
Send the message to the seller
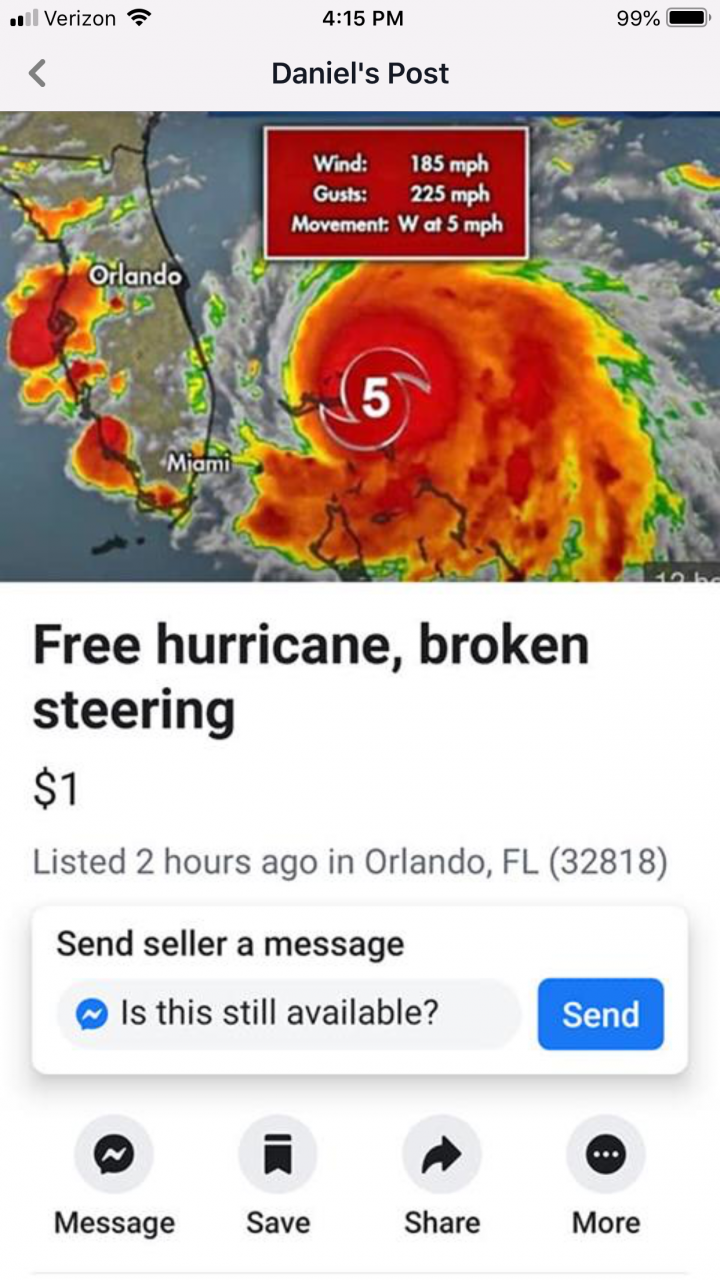coord(600,1014)
